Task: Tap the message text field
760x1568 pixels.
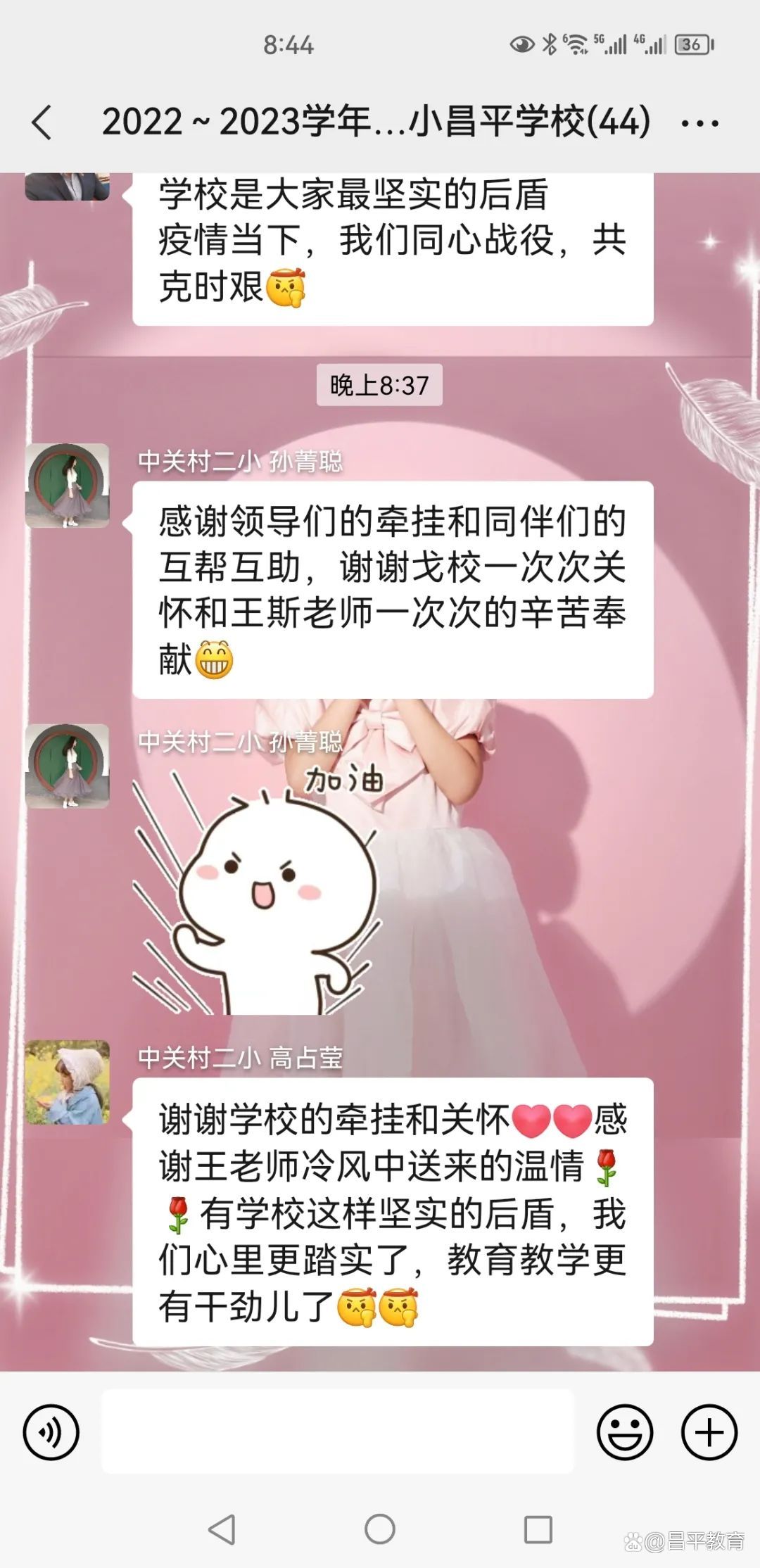Action: pyautogui.click(x=338, y=1431)
